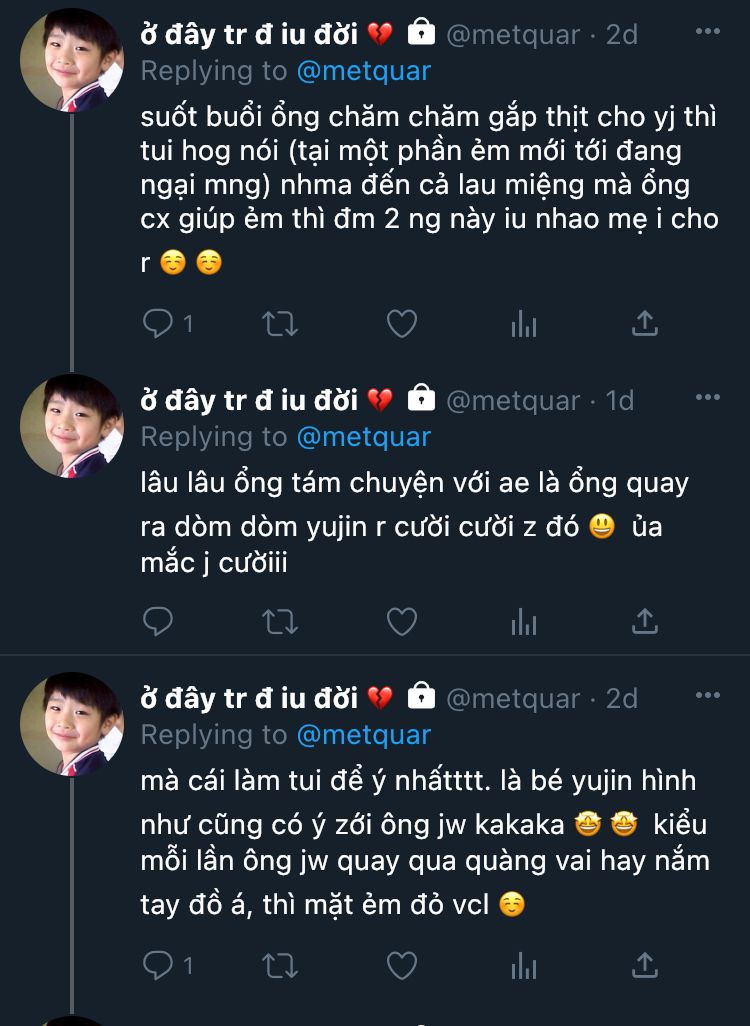Screen dimensions: 750x1026
Task: Like the tweet starting 'suốt buổi ổng'
Action: (x=401, y=324)
